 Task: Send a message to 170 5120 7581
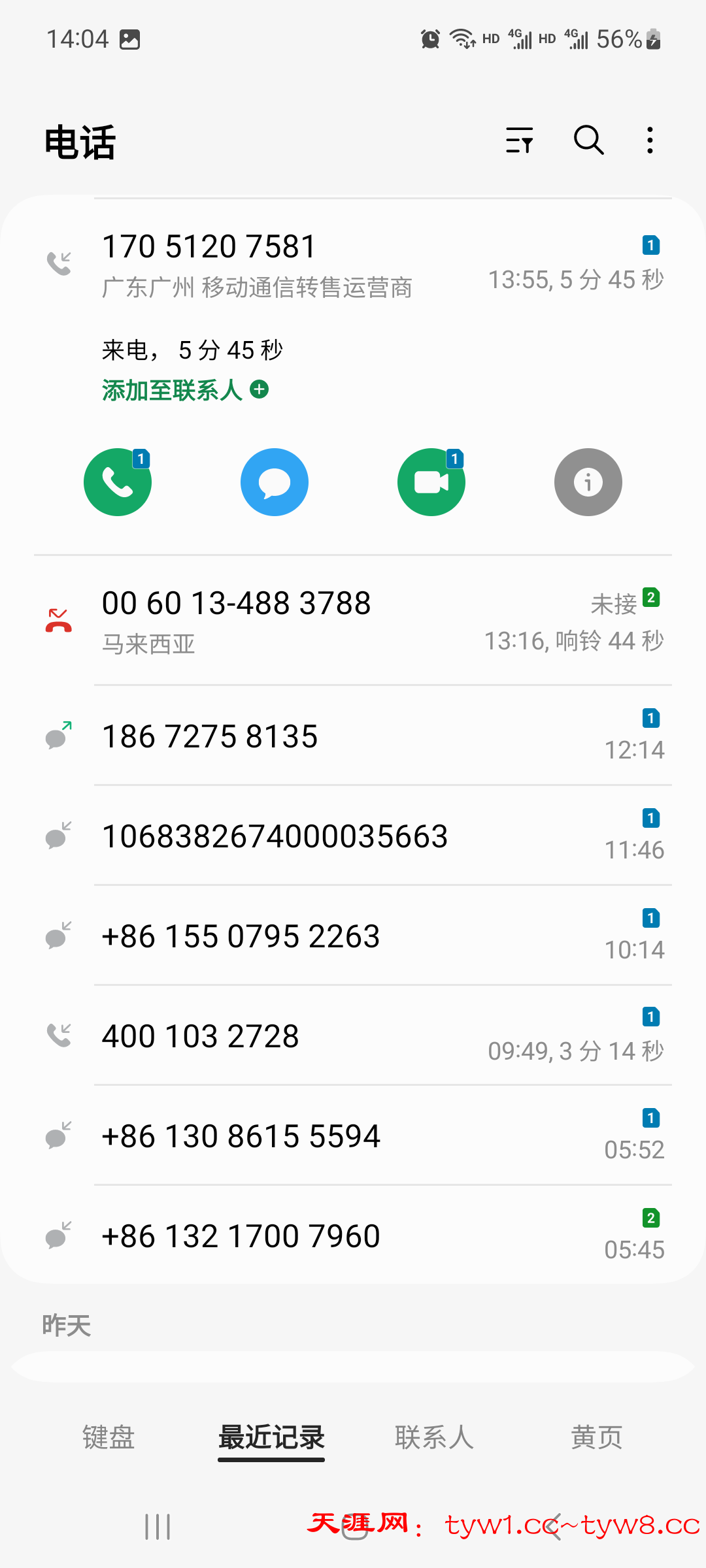pyautogui.click(x=275, y=482)
